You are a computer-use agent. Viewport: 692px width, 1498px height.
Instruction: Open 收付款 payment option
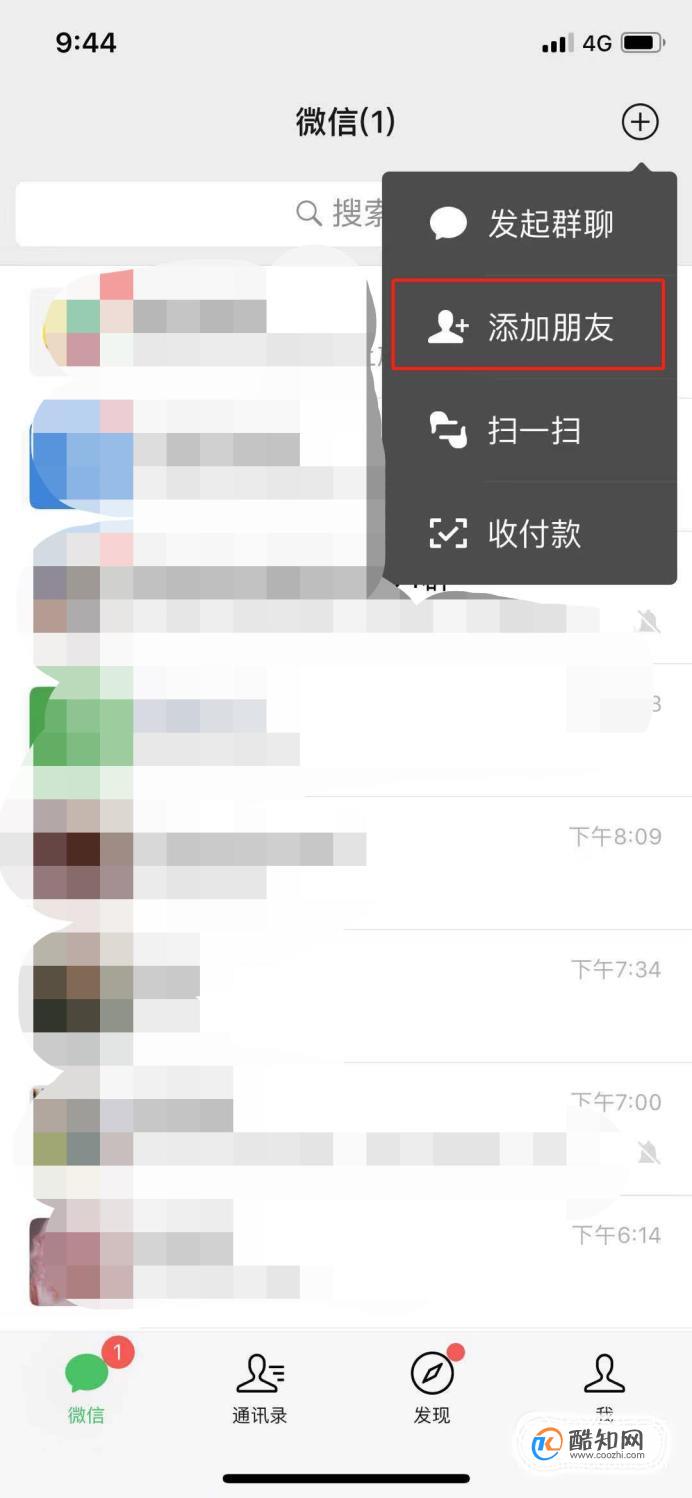click(529, 534)
